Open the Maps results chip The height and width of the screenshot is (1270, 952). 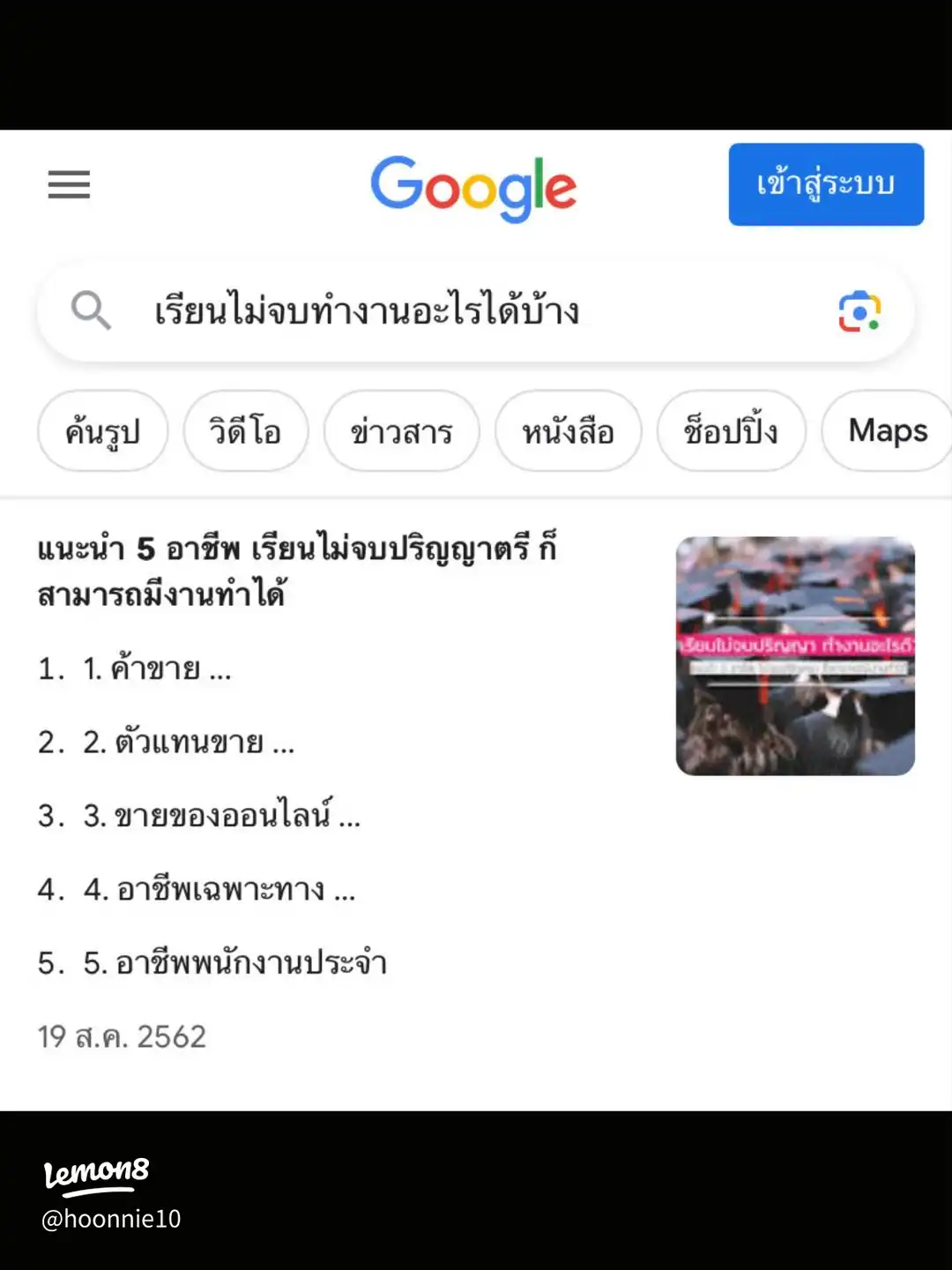click(886, 431)
